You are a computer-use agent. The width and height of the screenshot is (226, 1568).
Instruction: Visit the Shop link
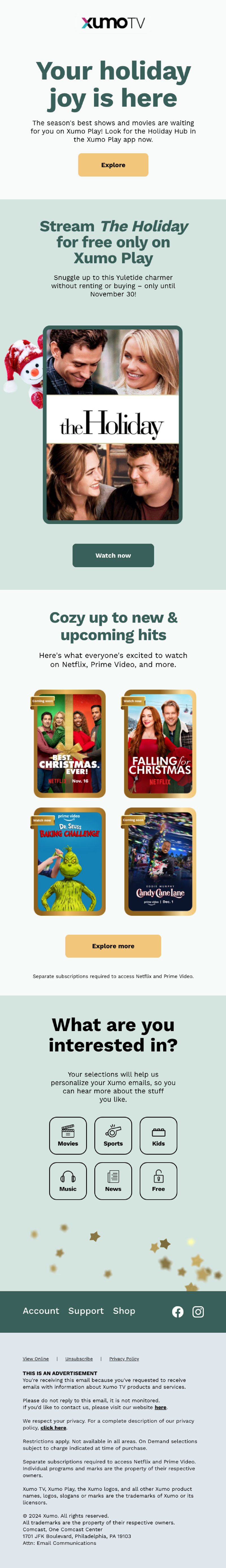(124, 1310)
